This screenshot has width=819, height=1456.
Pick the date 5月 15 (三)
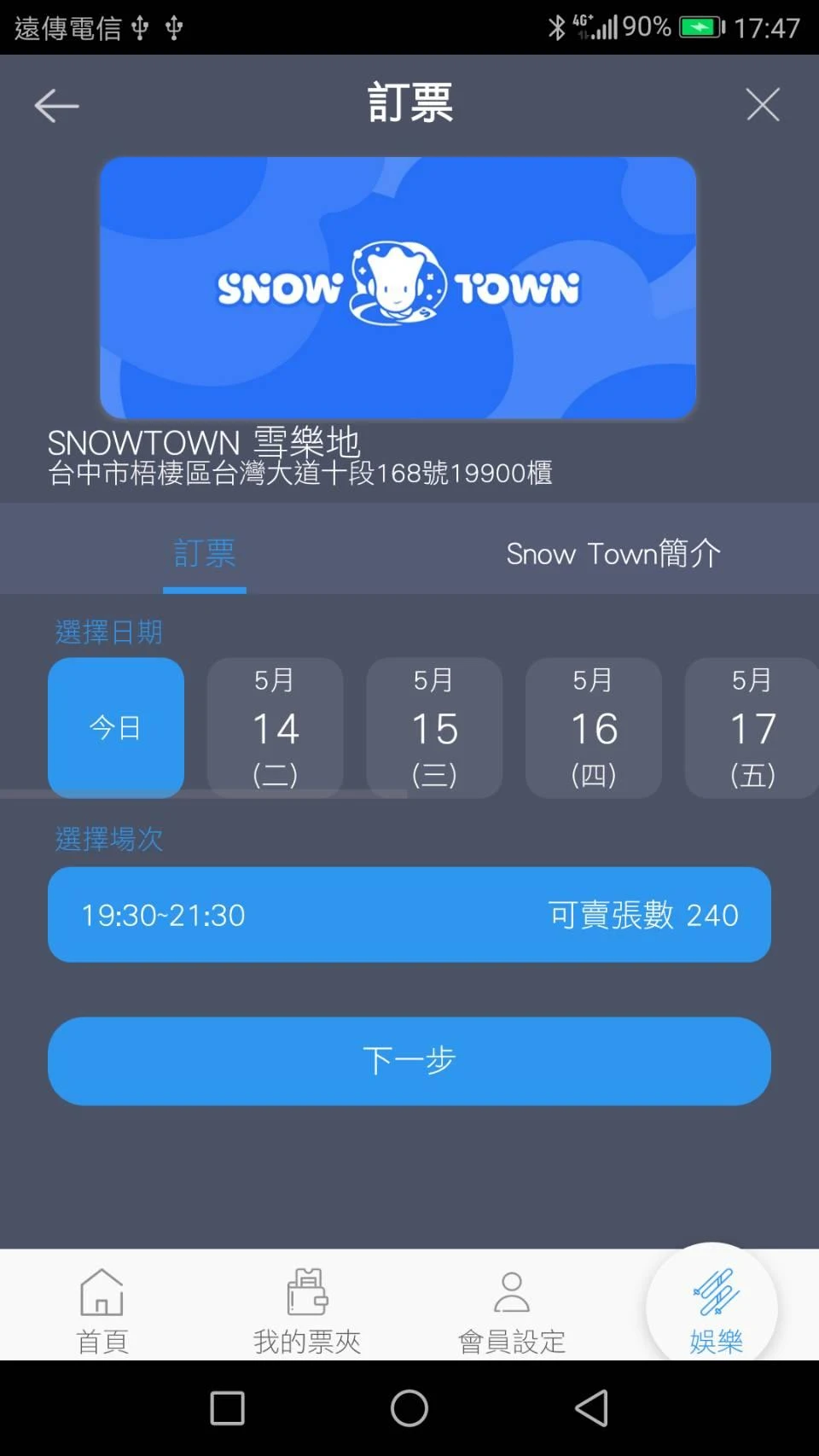pos(434,727)
